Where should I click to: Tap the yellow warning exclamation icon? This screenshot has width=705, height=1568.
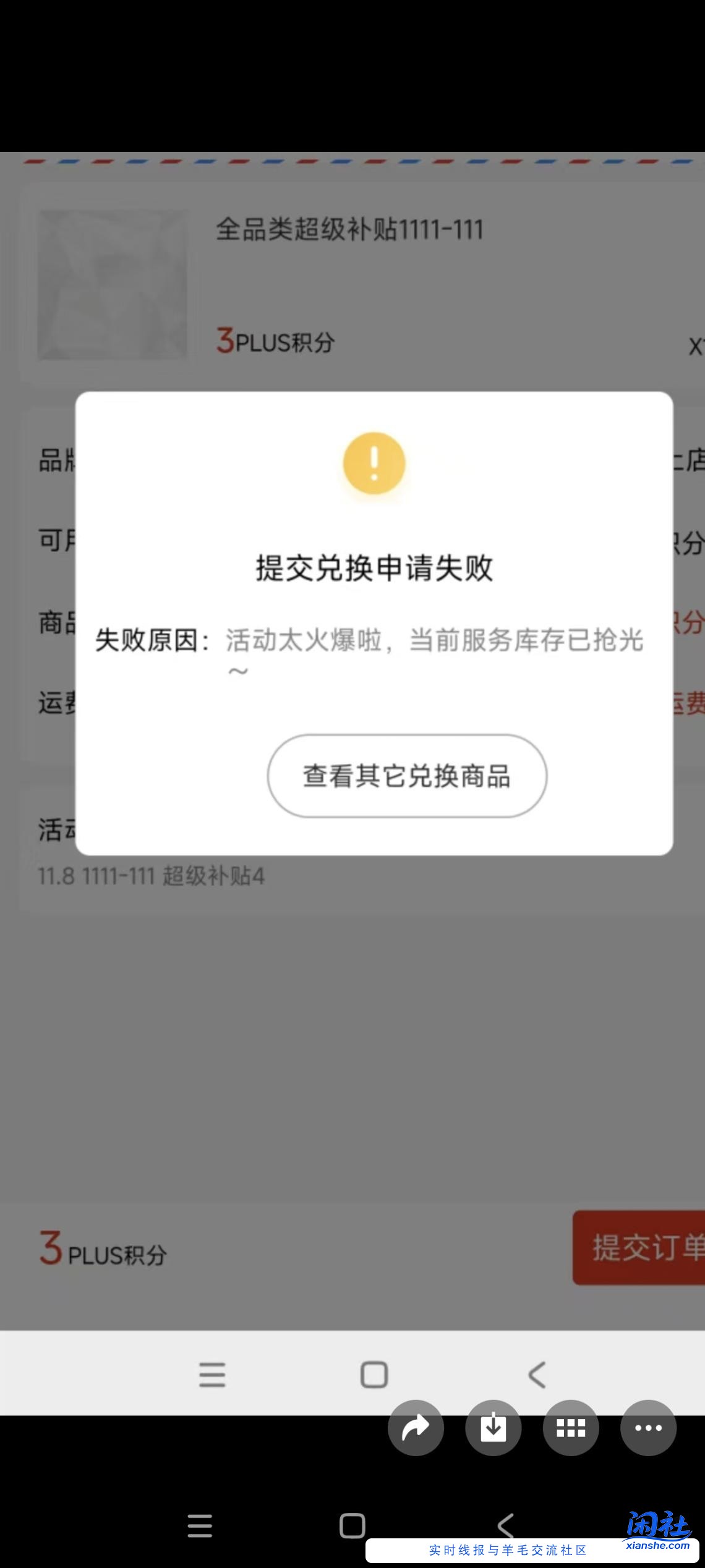[373, 463]
